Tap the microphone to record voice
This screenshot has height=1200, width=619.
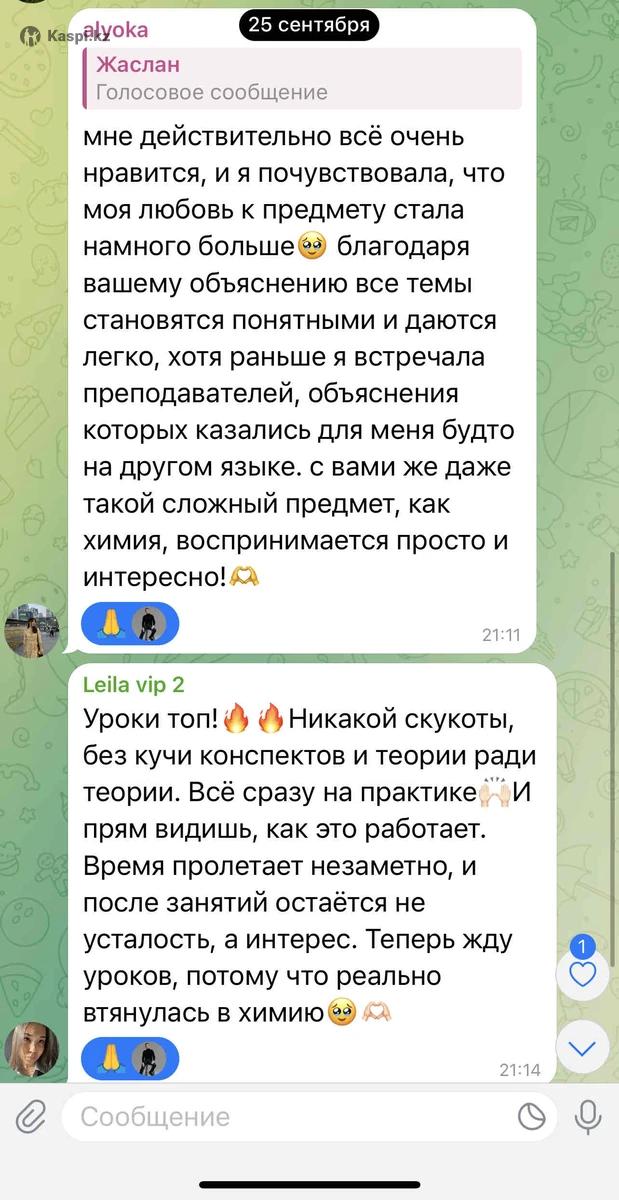click(x=589, y=1116)
